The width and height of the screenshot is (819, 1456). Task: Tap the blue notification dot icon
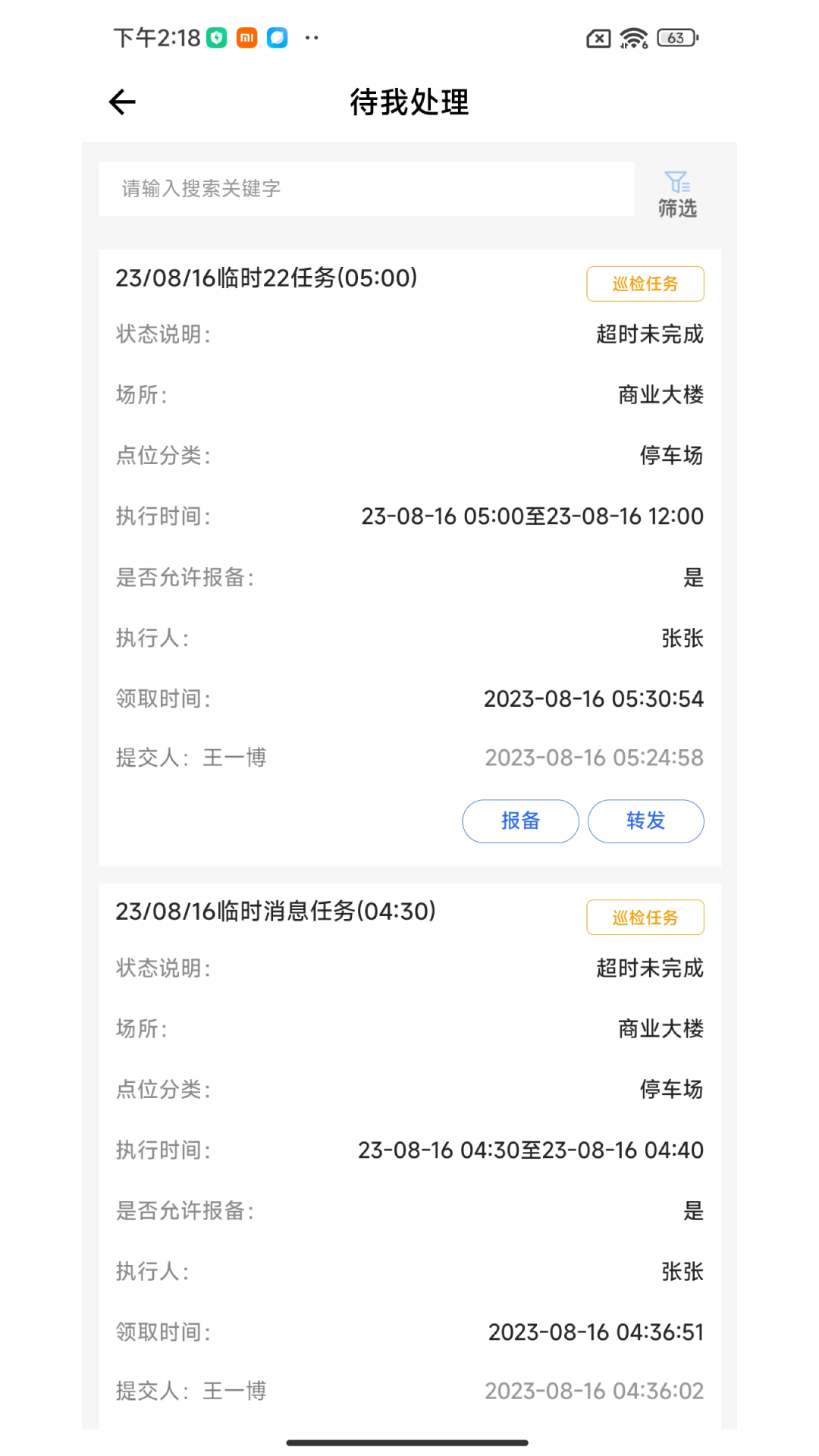pyautogui.click(x=277, y=37)
